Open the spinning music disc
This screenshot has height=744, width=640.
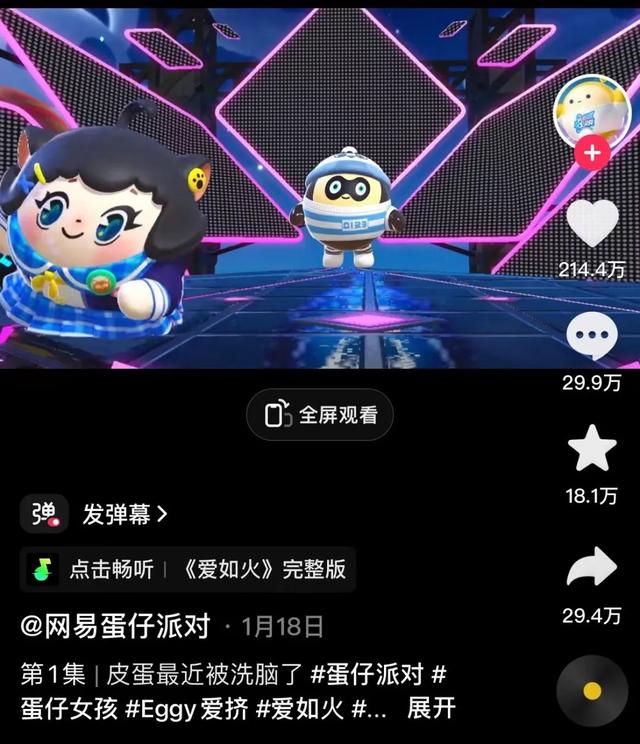(x=592, y=690)
